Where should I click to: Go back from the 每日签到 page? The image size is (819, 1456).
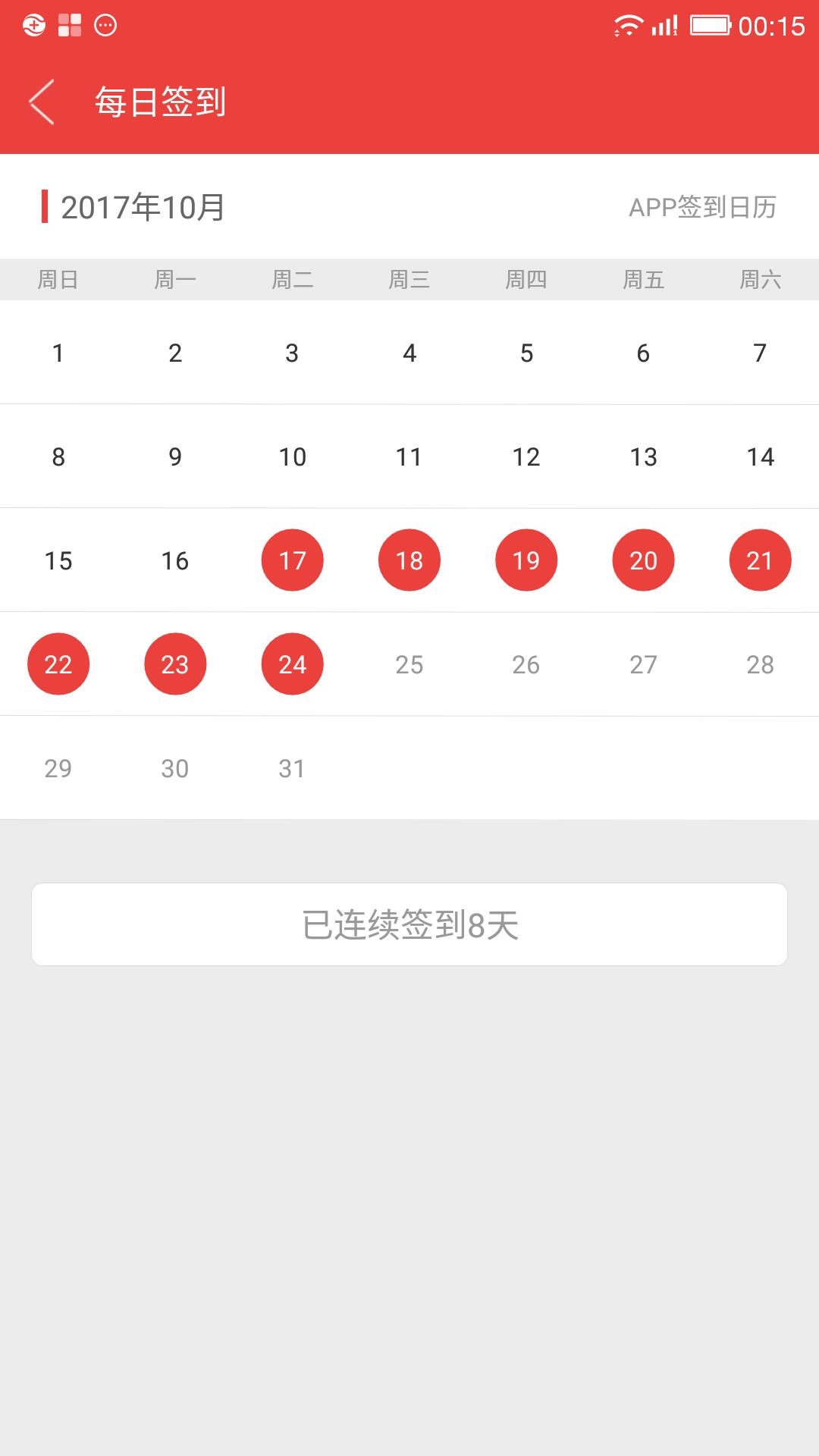pos(42,102)
